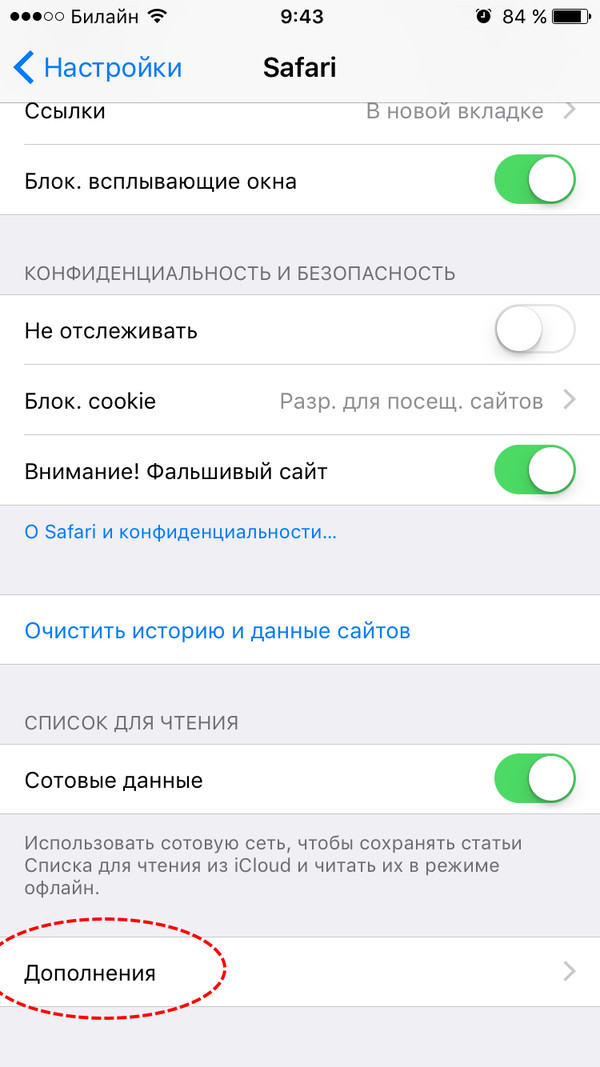Viewport: 600px width, 1067px height.
Task: Tap Очистить историю и данные сайтов
Action: point(217,631)
